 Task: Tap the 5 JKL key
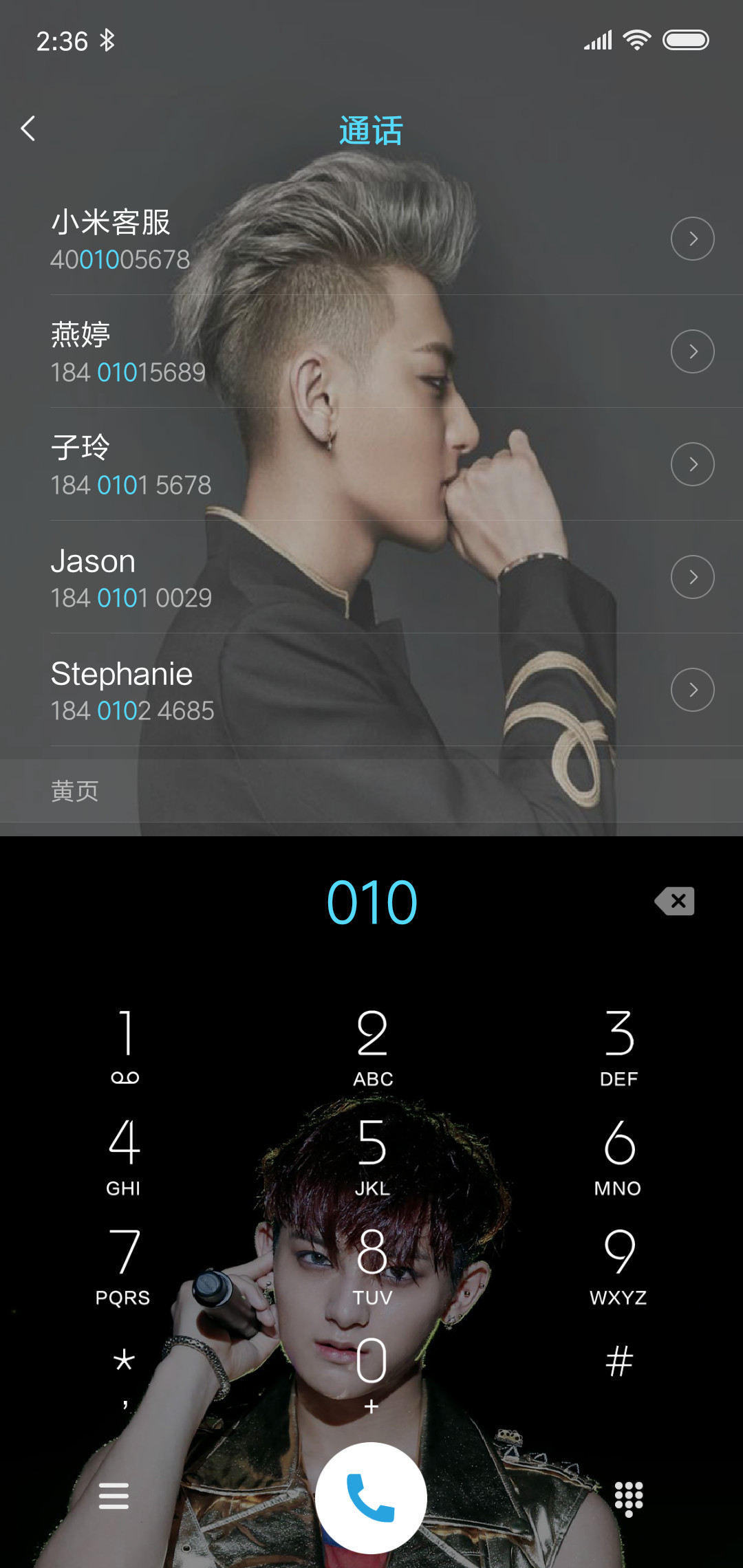tap(372, 1155)
